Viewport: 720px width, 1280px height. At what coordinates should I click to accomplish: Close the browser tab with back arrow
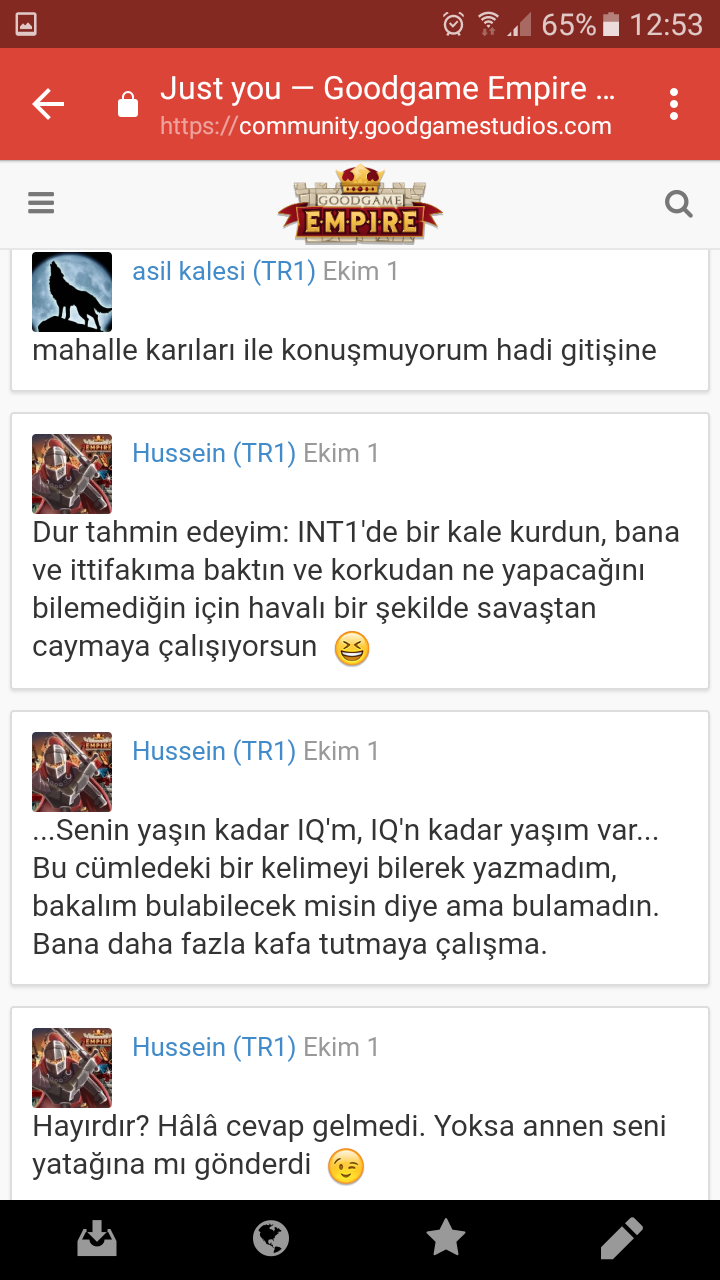click(48, 104)
